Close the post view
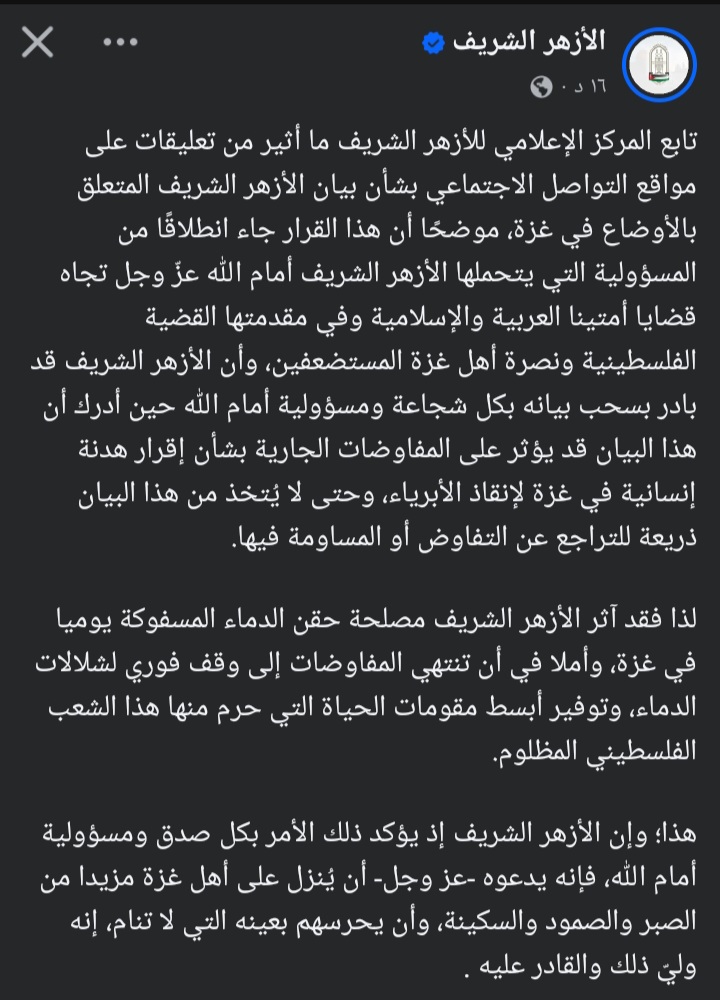 [37, 44]
